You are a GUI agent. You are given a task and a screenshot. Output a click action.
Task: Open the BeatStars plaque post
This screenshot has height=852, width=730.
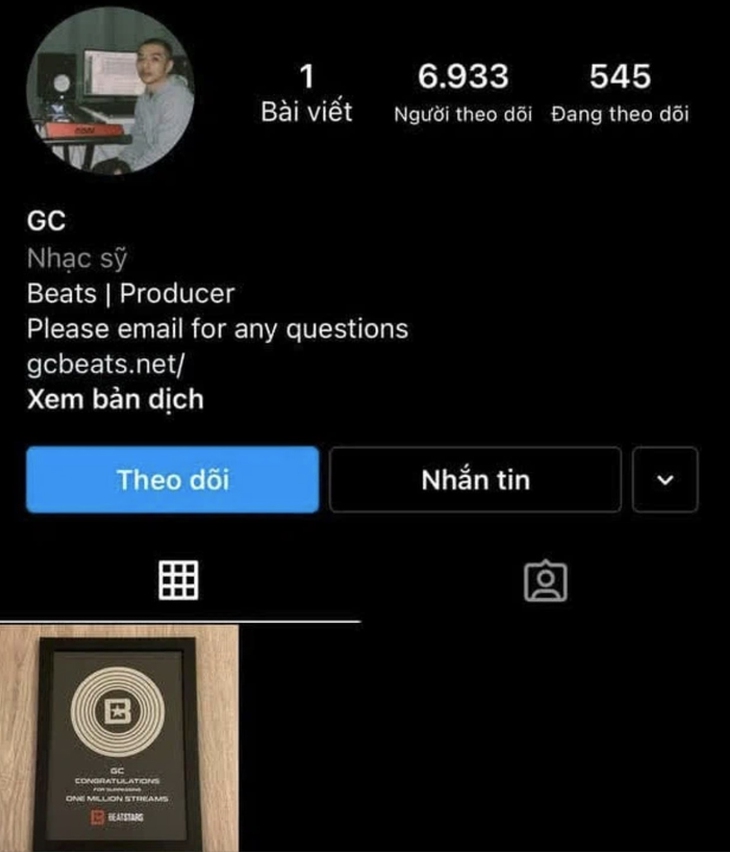tap(119, 738)
